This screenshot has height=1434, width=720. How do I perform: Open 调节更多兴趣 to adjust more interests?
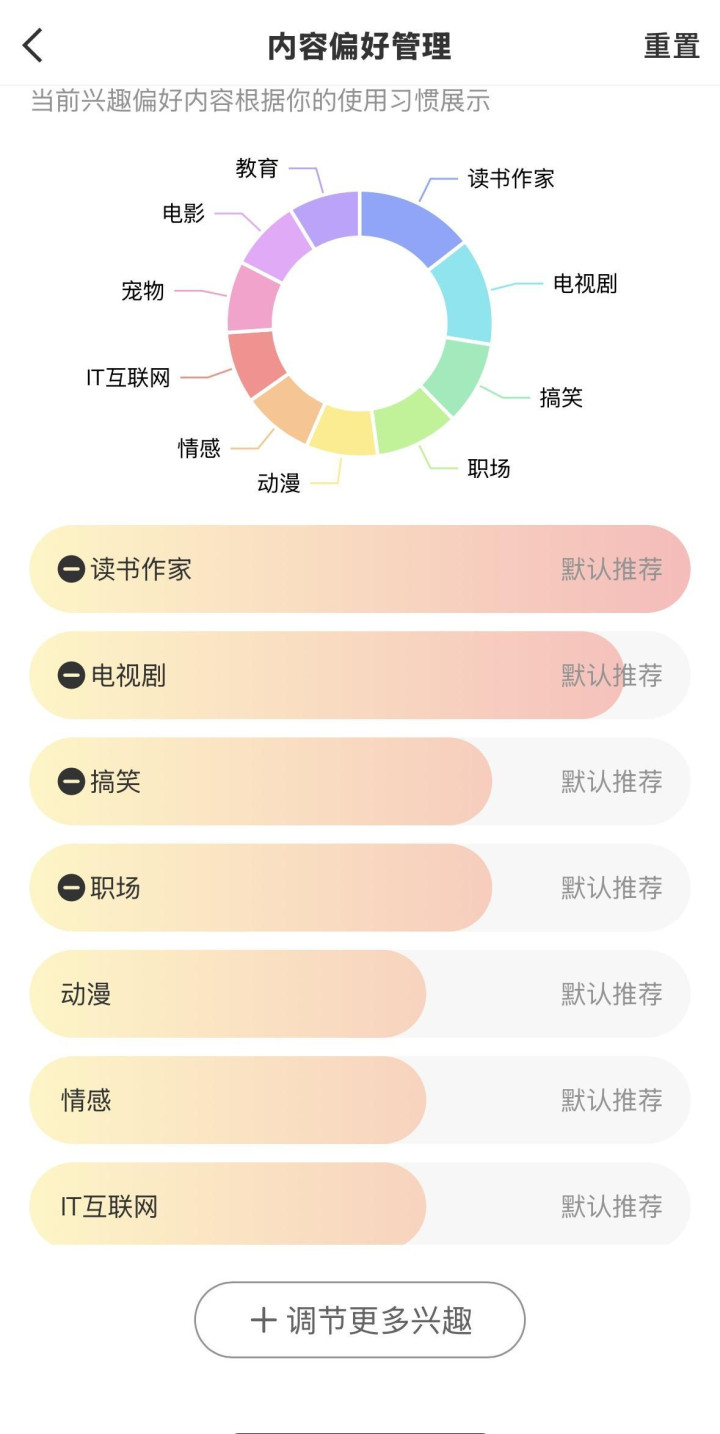pyautogui.click(x=360, y=1320)
